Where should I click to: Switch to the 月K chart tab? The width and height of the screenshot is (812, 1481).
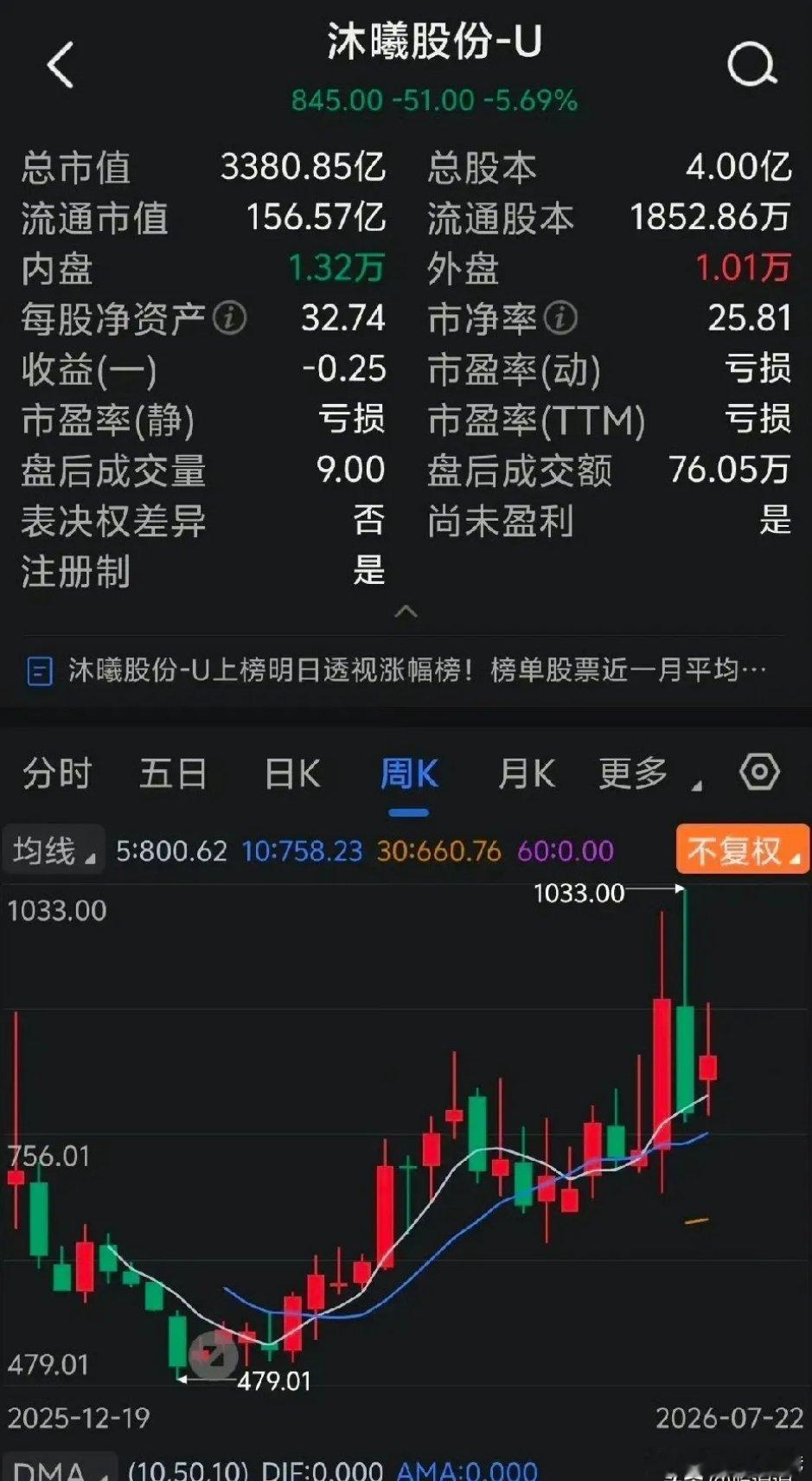[526, 773]
